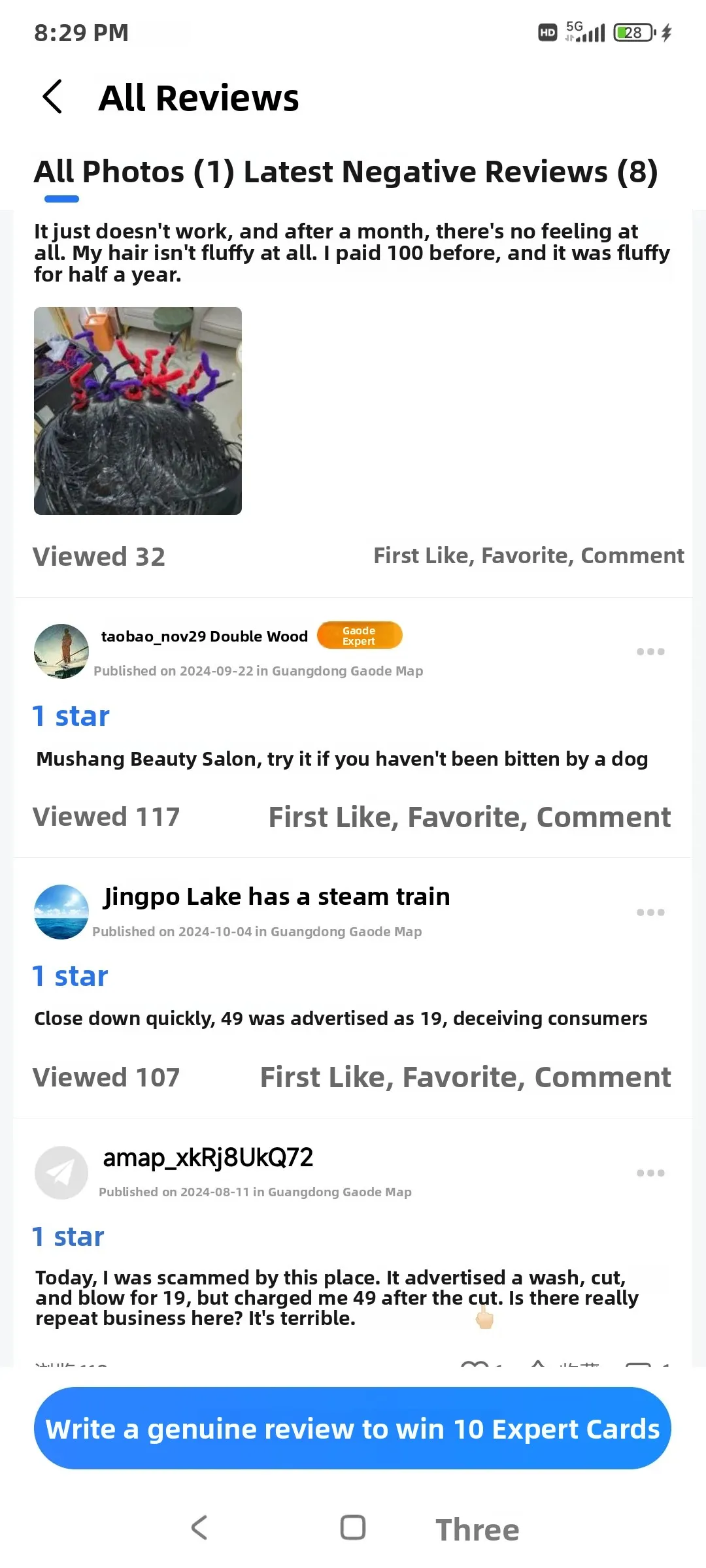Like or comment on the 'Close down quickly' review
Image resolution: width=706 pixels, height=1568 pixels.
click(x=465, y=1077)
